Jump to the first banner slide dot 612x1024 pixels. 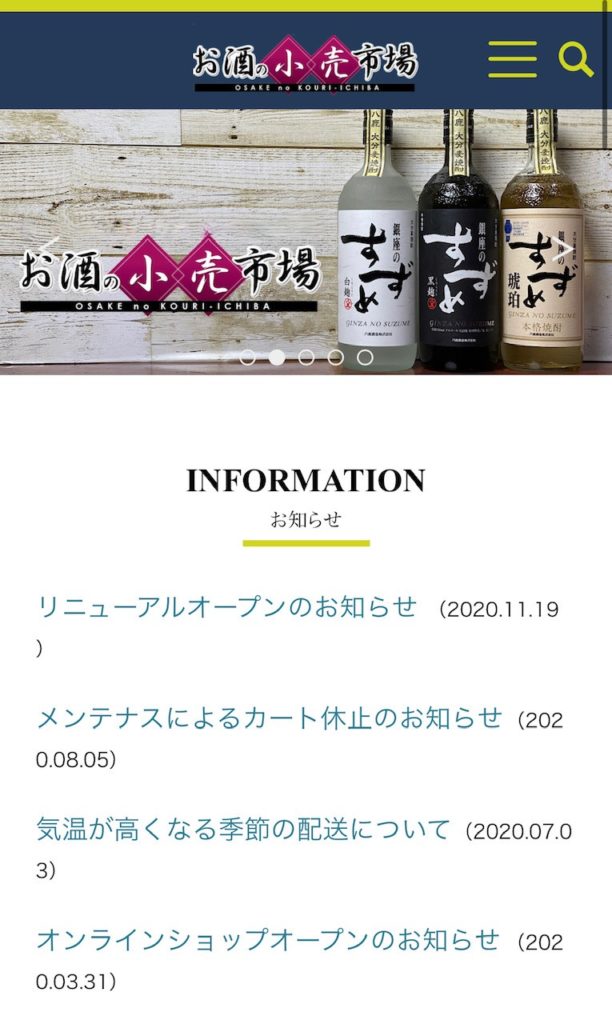coord(248,357)
